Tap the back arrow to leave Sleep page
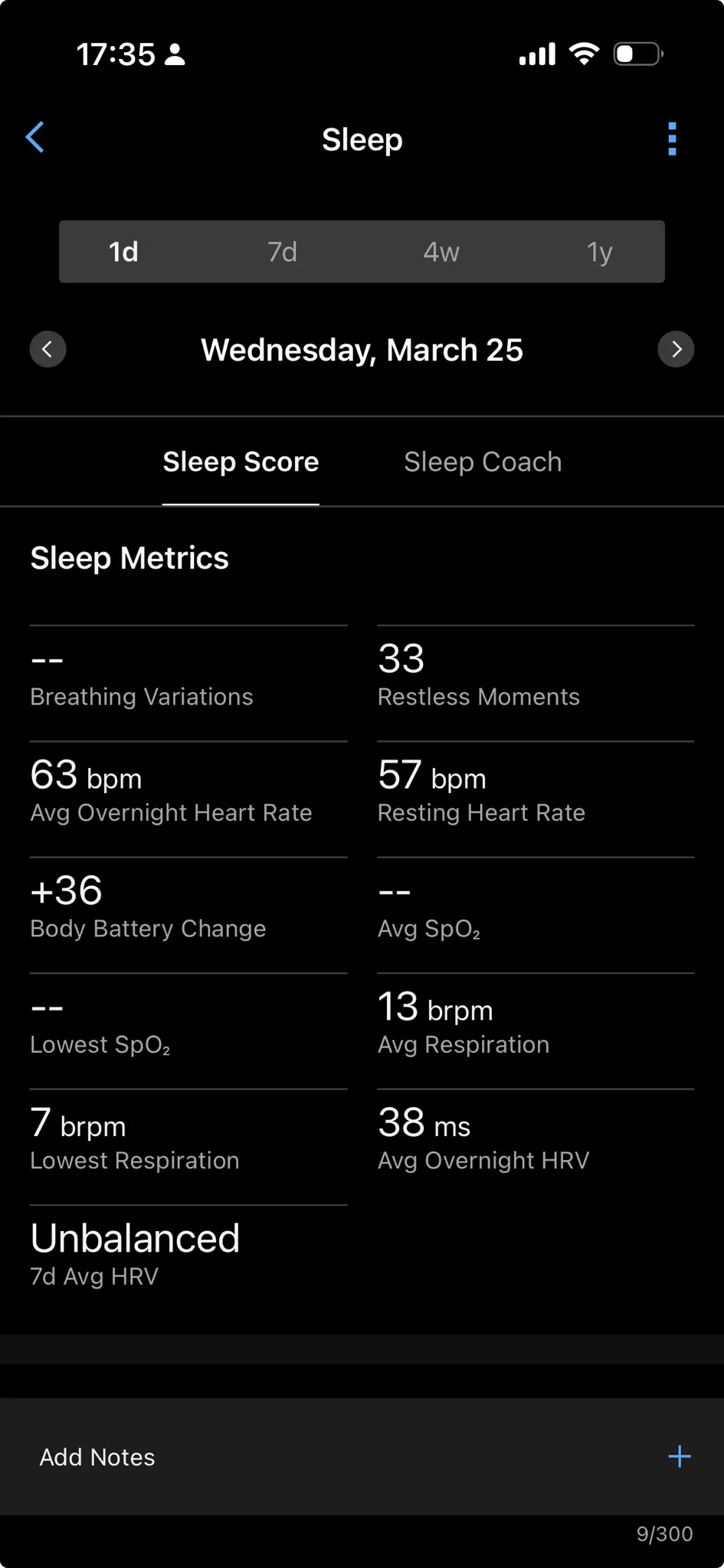 click(x=35, y=138)
